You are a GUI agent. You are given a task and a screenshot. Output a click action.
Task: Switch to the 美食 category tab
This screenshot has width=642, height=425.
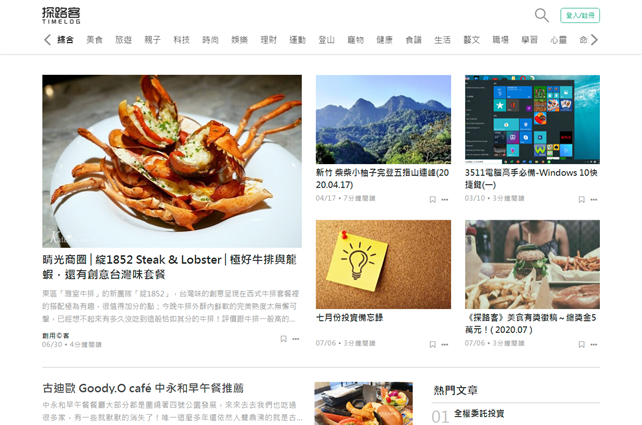coord(94,40)
